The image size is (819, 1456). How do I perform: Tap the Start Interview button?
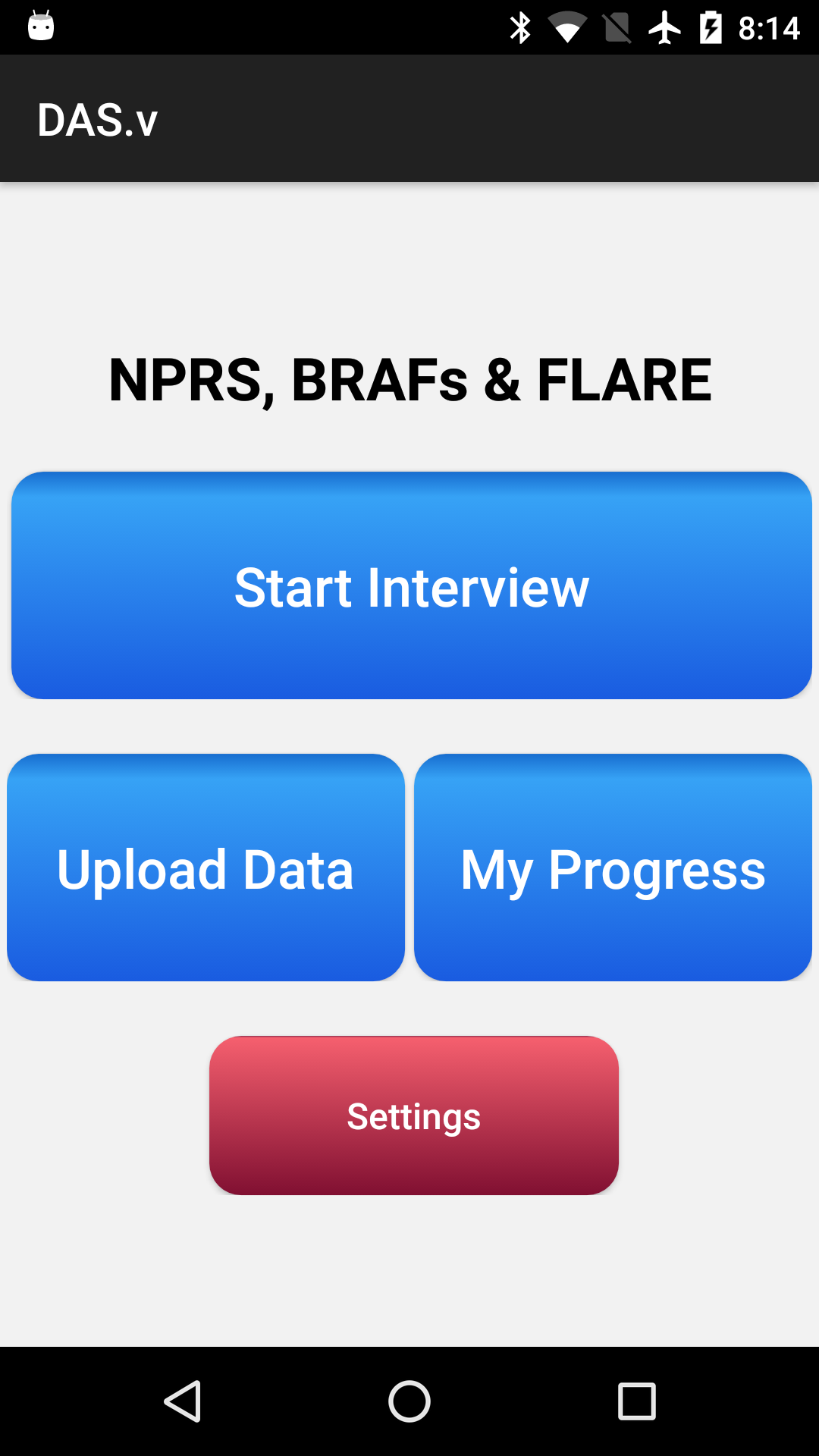[411, 585]
